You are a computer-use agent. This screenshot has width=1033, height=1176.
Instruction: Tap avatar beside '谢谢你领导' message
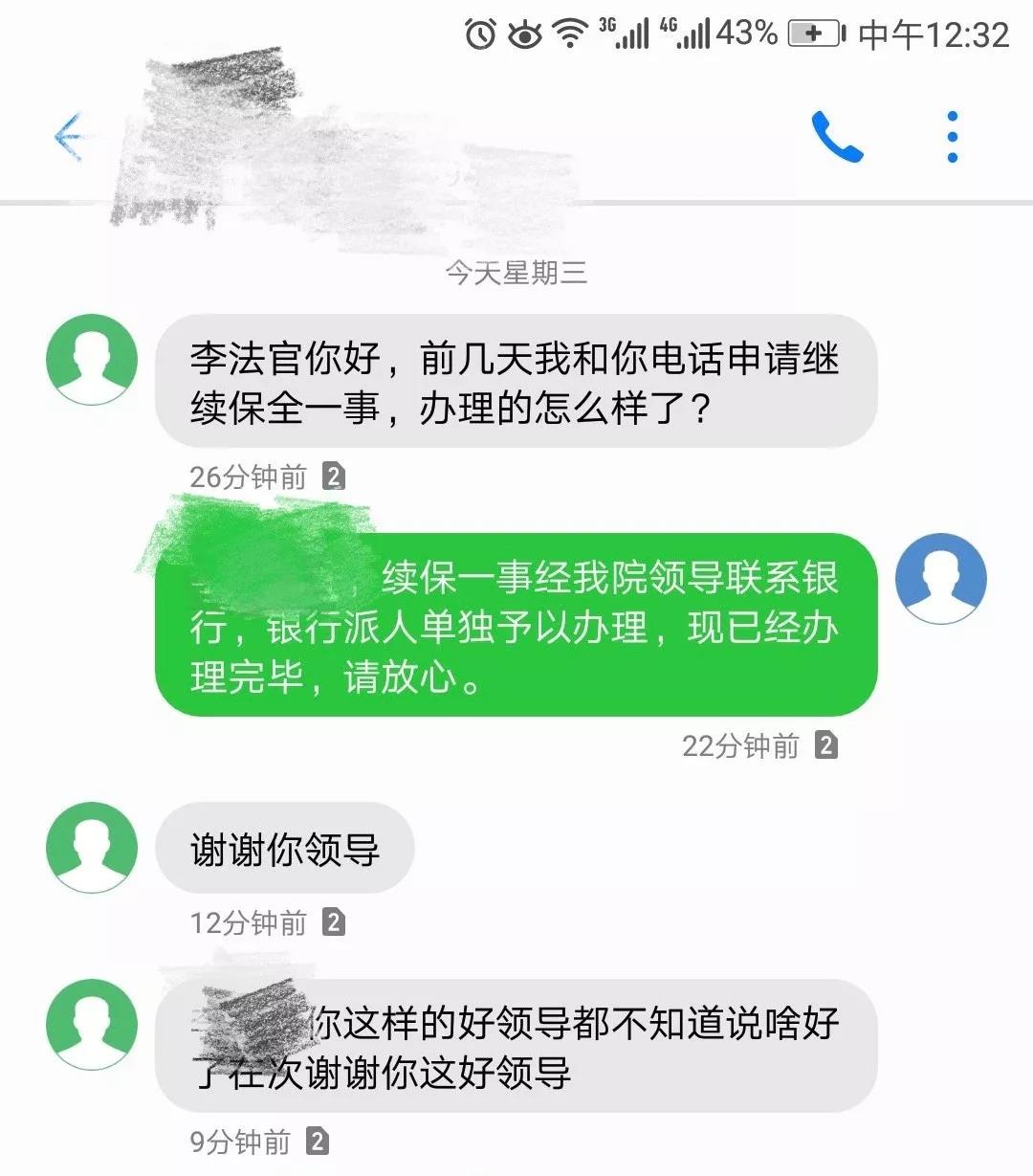pos(92,848)
